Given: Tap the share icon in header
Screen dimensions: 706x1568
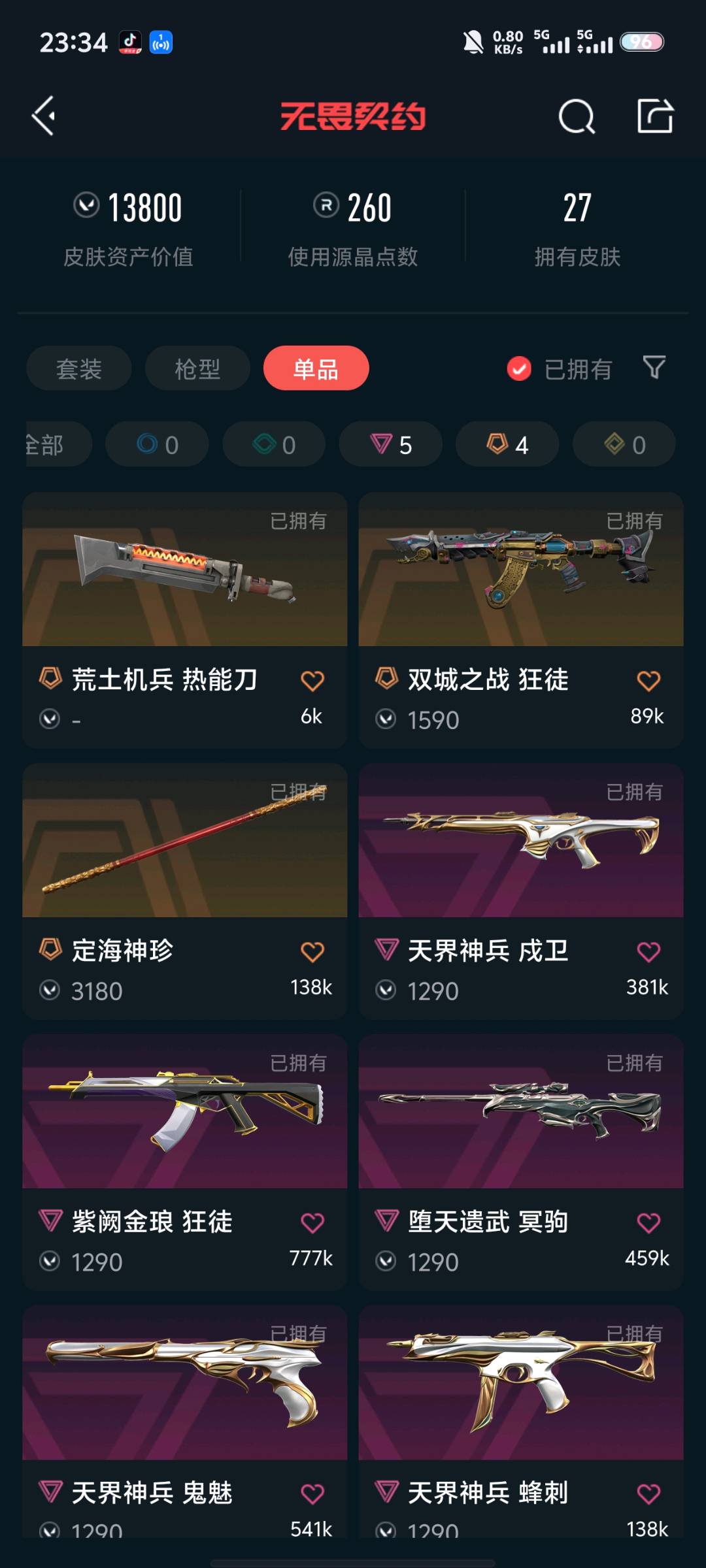Looking at the screenshot, I should (655, 116).
